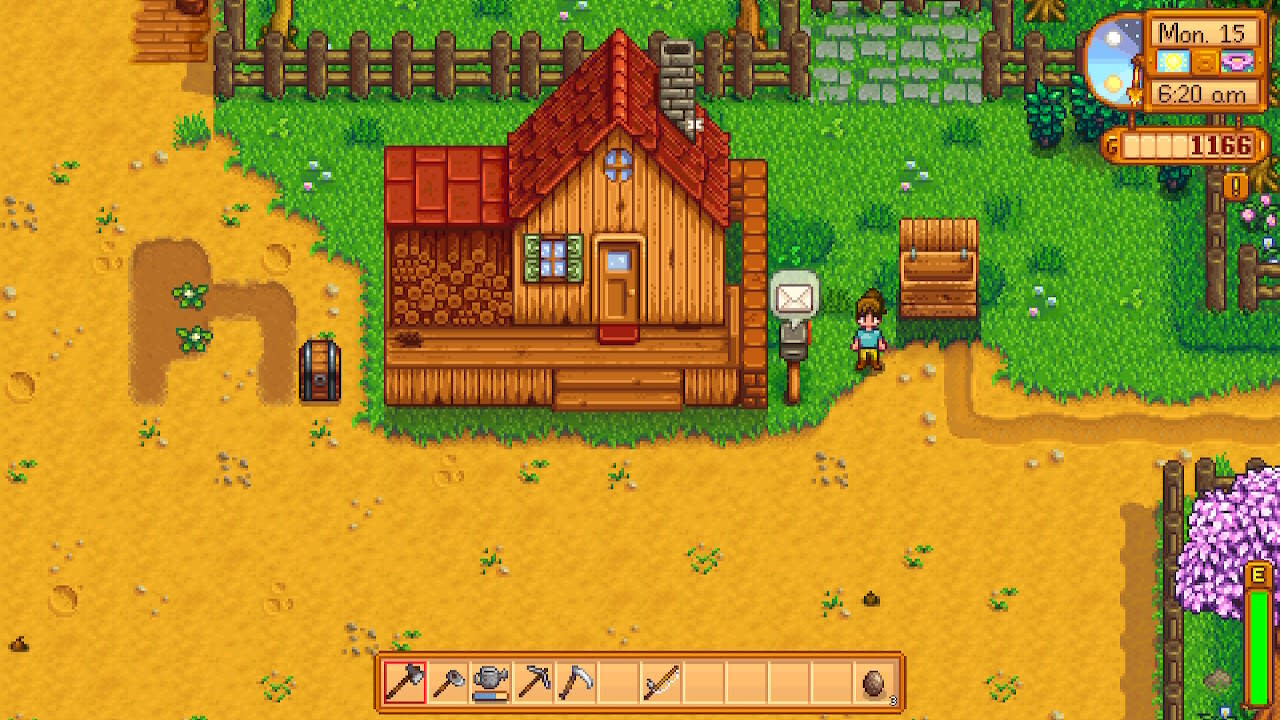
Task: Select the pickaxe in the toolbar
Action: [x=533, y=682]
